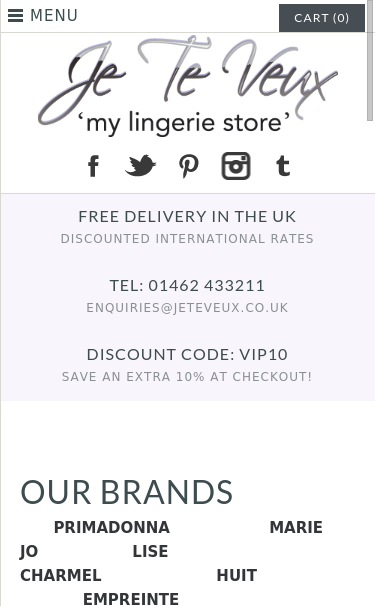The image size is (375, 606).
Task: Open the hamburger MENU
Action: [43, 15]
